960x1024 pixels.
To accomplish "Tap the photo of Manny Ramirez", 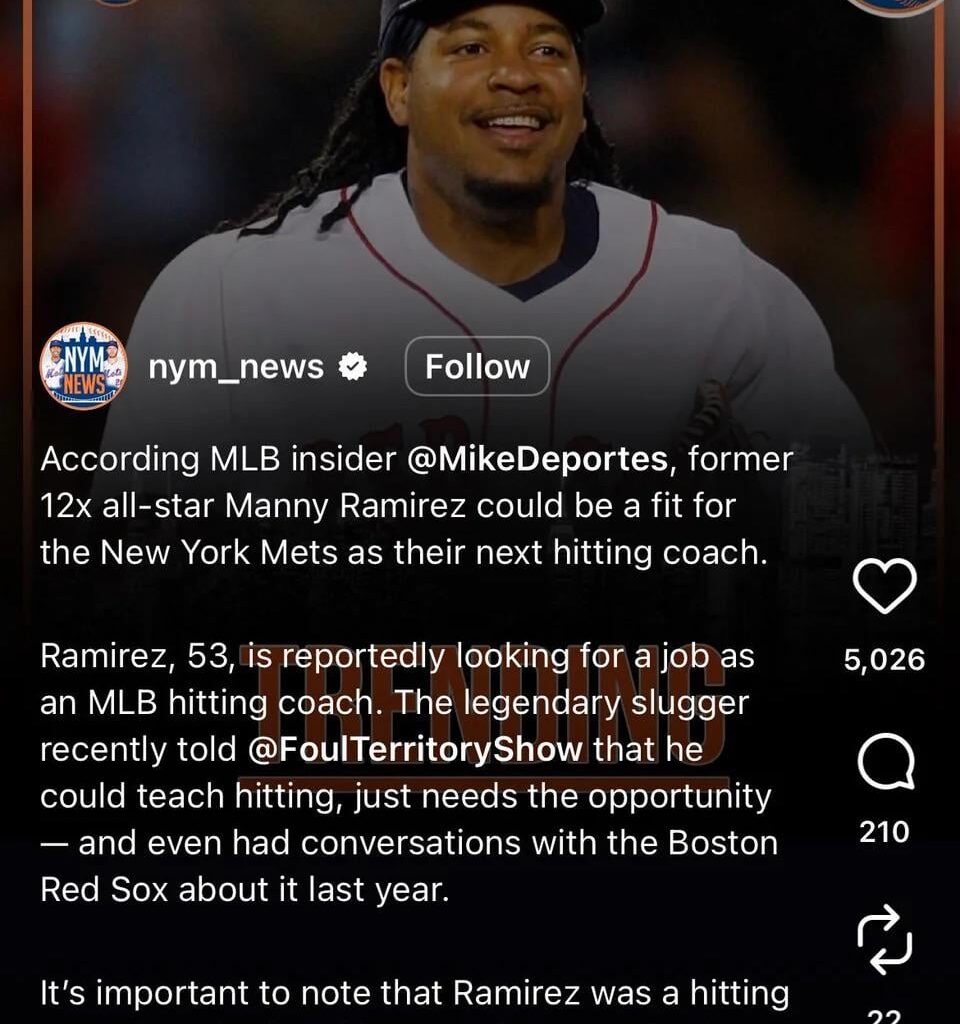I will click(x=480, y=160).
